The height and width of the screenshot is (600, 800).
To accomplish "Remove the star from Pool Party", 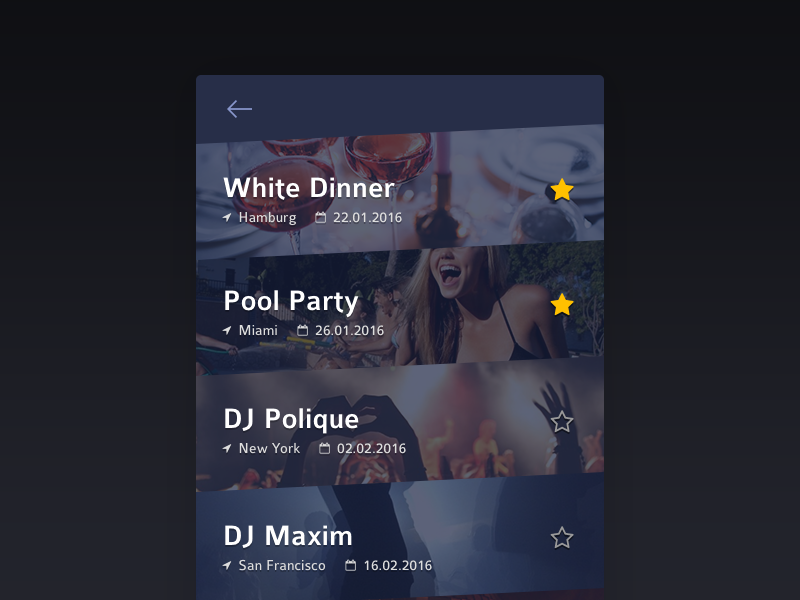I will tap(562, 305).
